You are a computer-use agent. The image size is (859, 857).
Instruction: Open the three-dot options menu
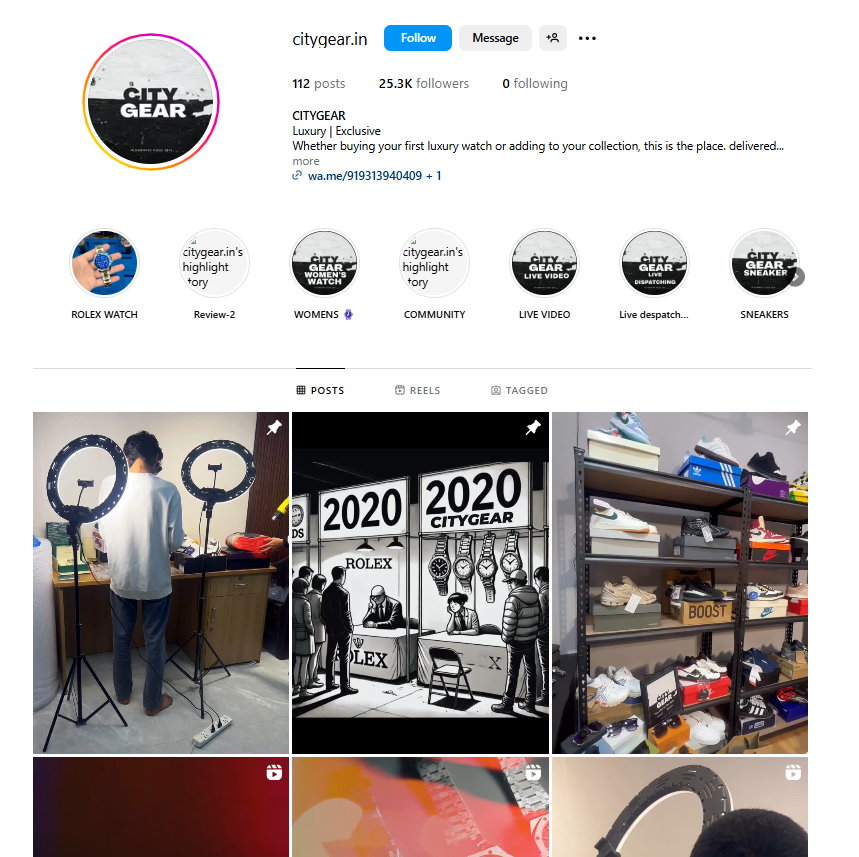(x=587, y=38)
